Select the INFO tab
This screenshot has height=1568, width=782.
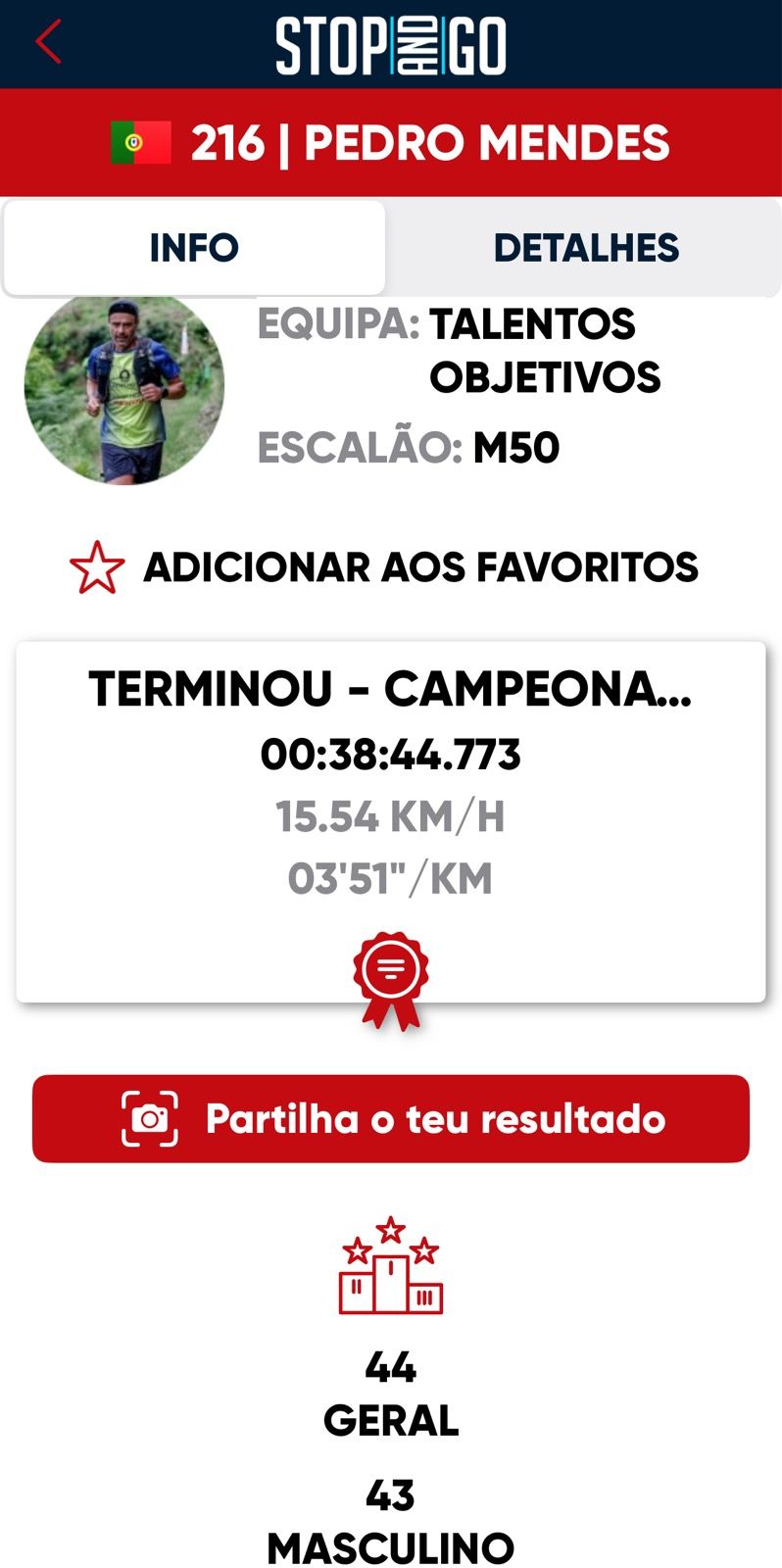194,248
